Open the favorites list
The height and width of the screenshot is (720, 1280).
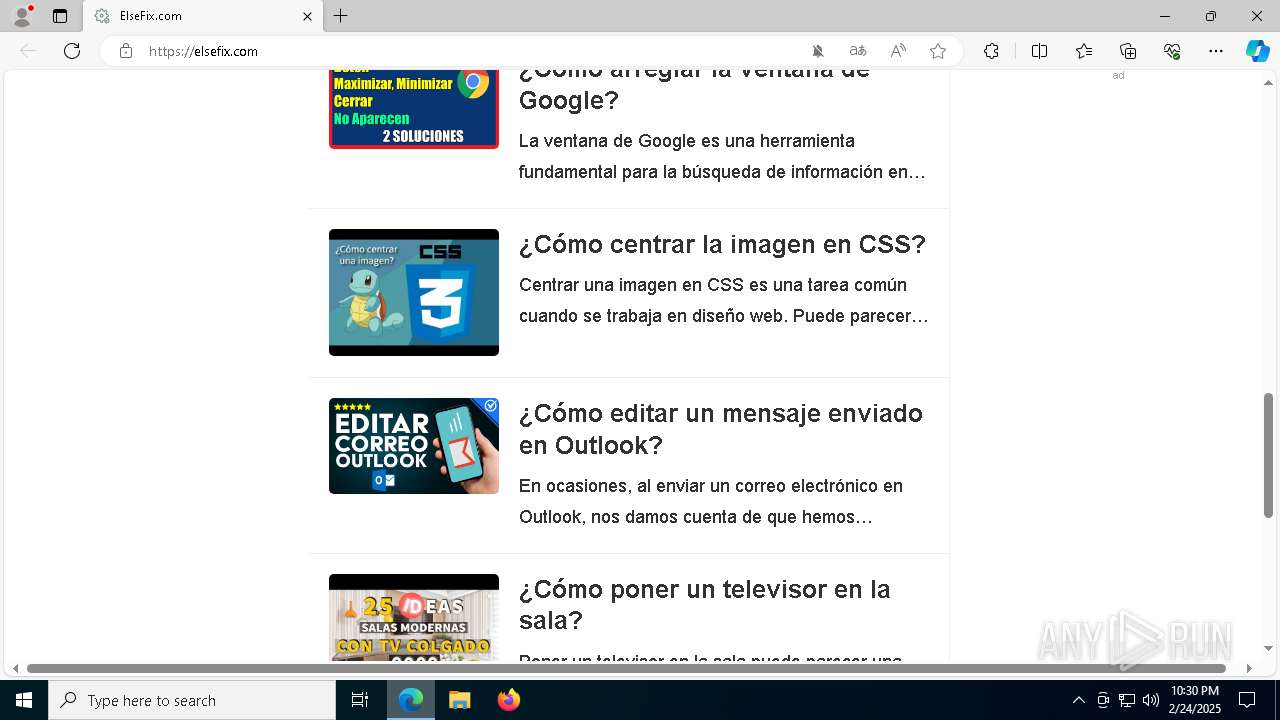coord(1084,51)
